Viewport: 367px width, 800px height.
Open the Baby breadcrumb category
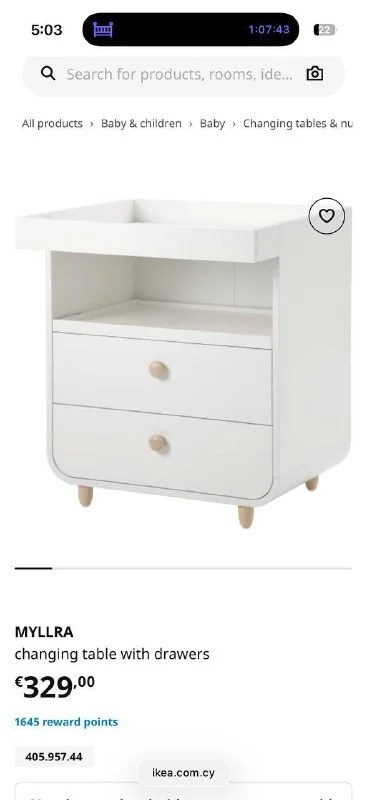point(212,123)
